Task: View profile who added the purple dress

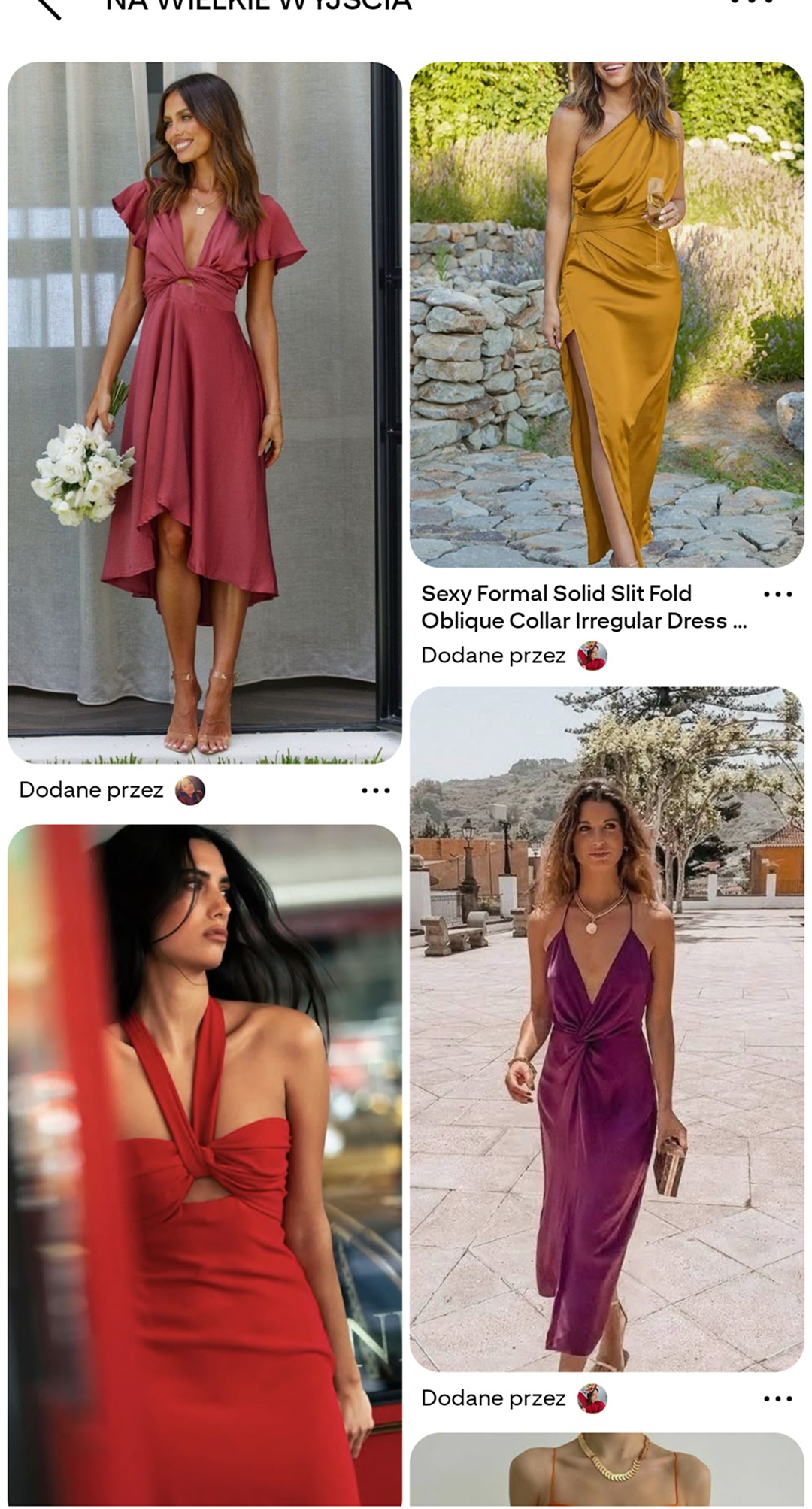Action: (592, 1398)
